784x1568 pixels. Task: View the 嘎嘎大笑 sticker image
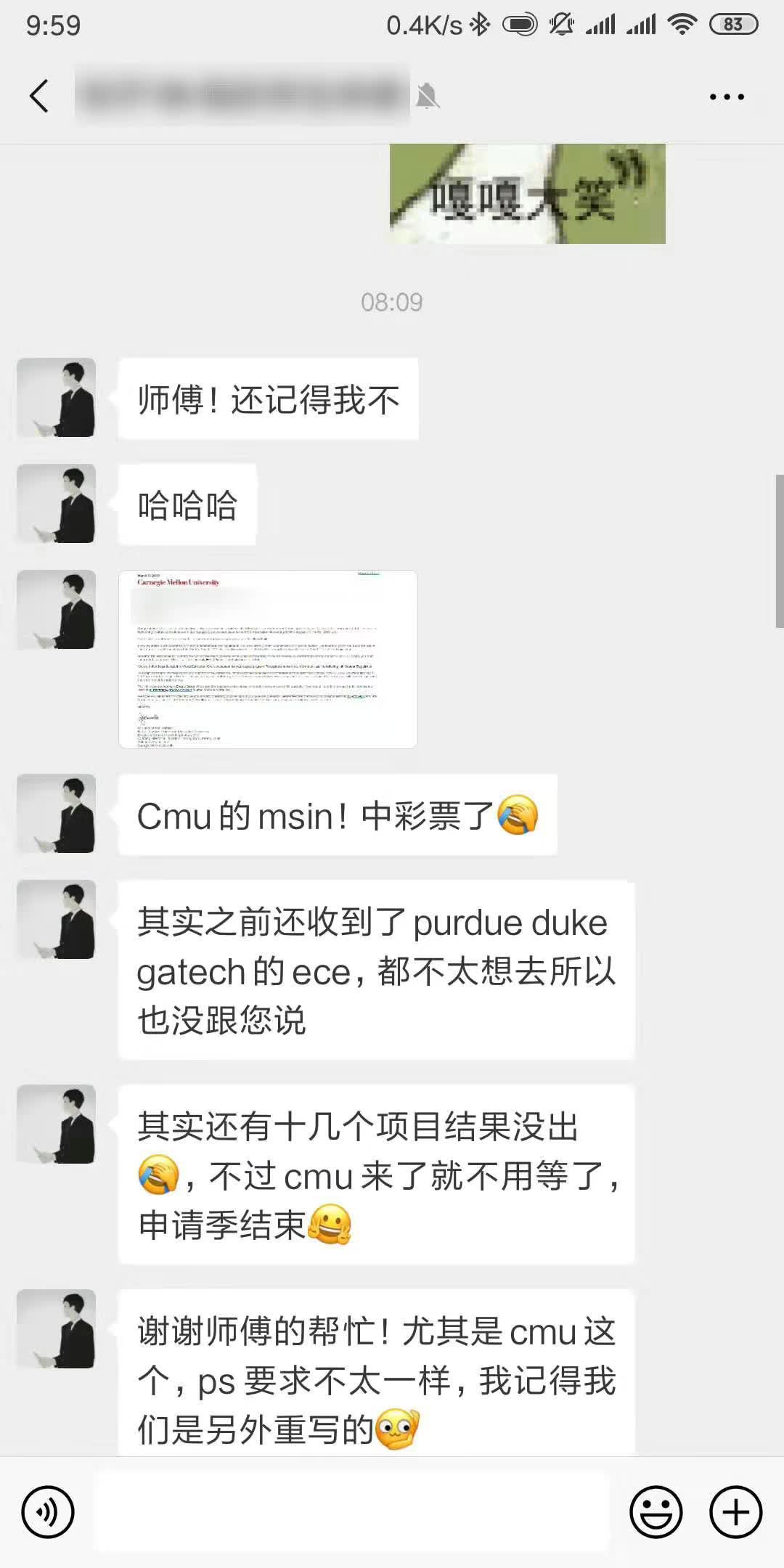(527, 194)
